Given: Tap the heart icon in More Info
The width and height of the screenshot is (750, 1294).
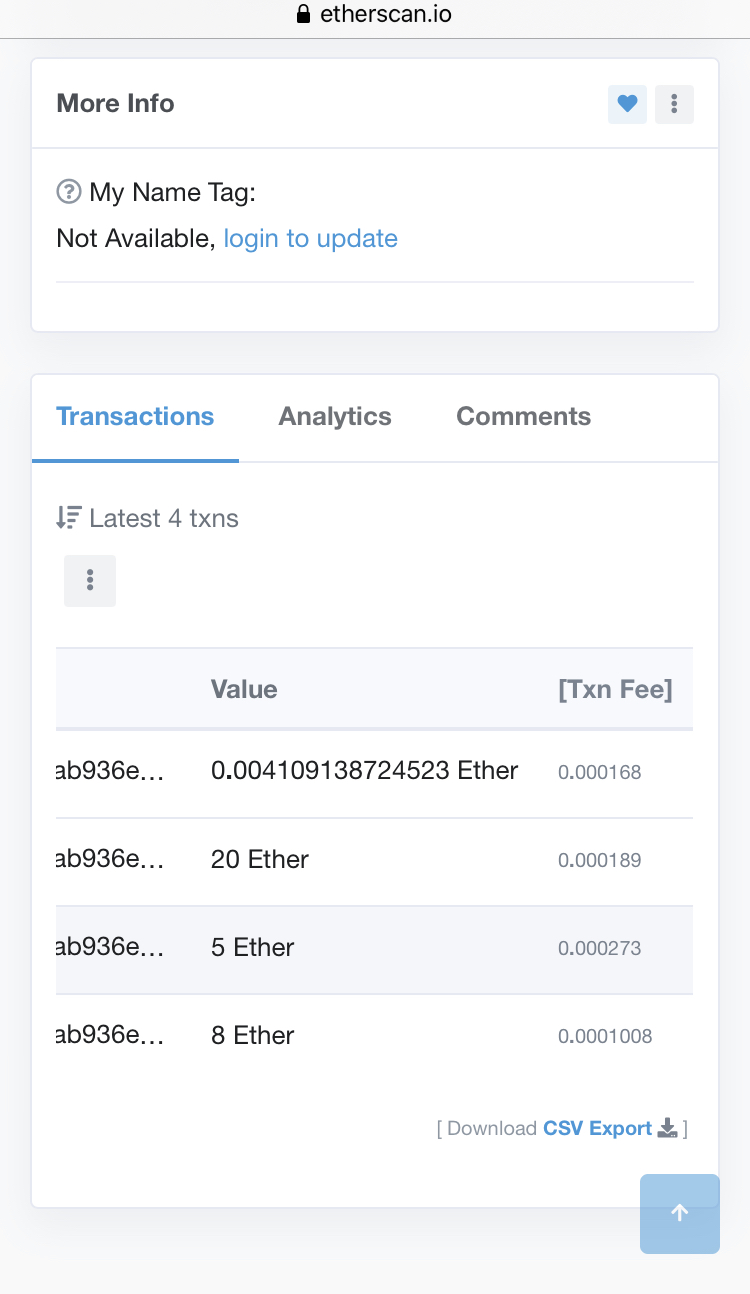Looking at the screenshot, I should pyautogui.click(x=627, y=104).
